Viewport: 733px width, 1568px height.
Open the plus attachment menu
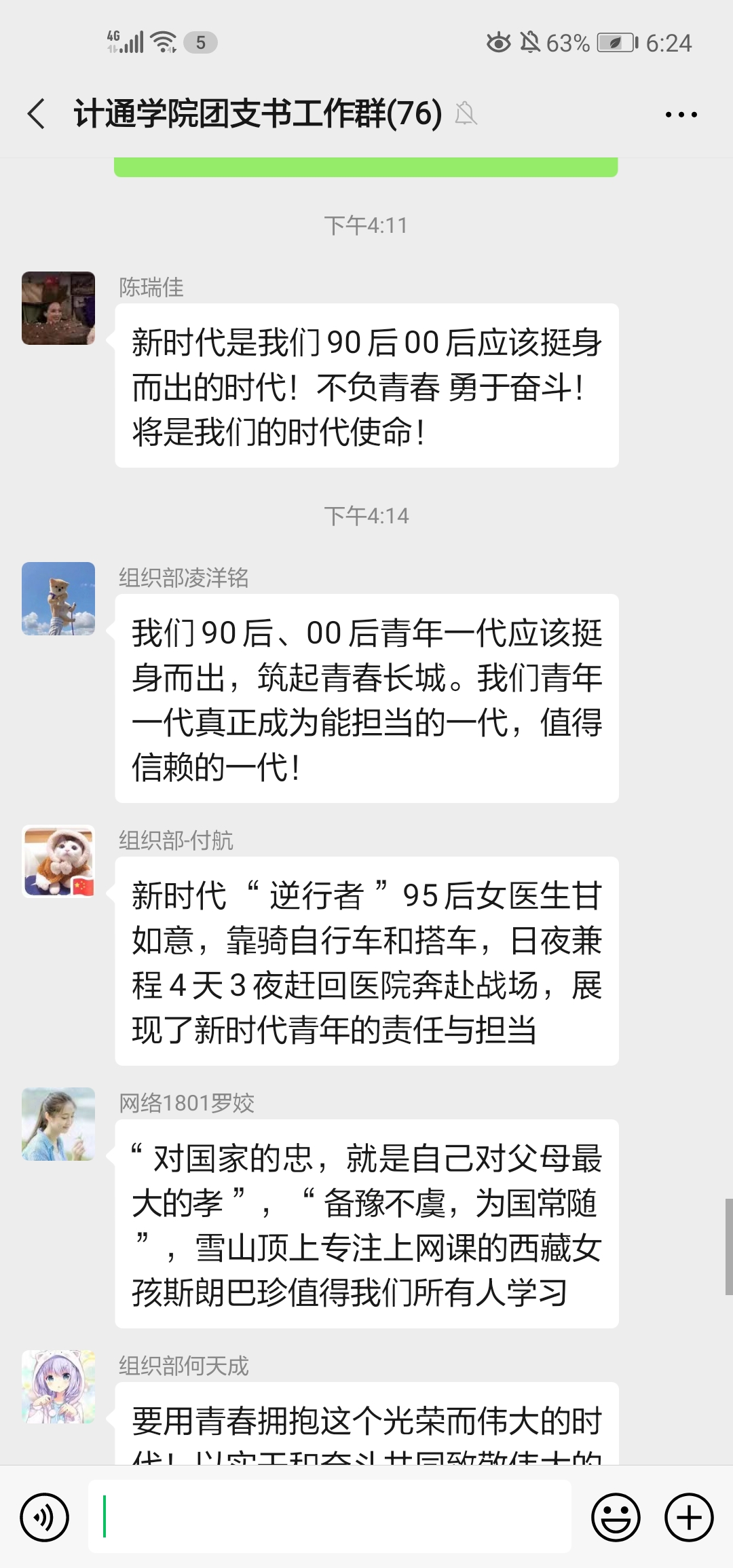pos(689,1517)
